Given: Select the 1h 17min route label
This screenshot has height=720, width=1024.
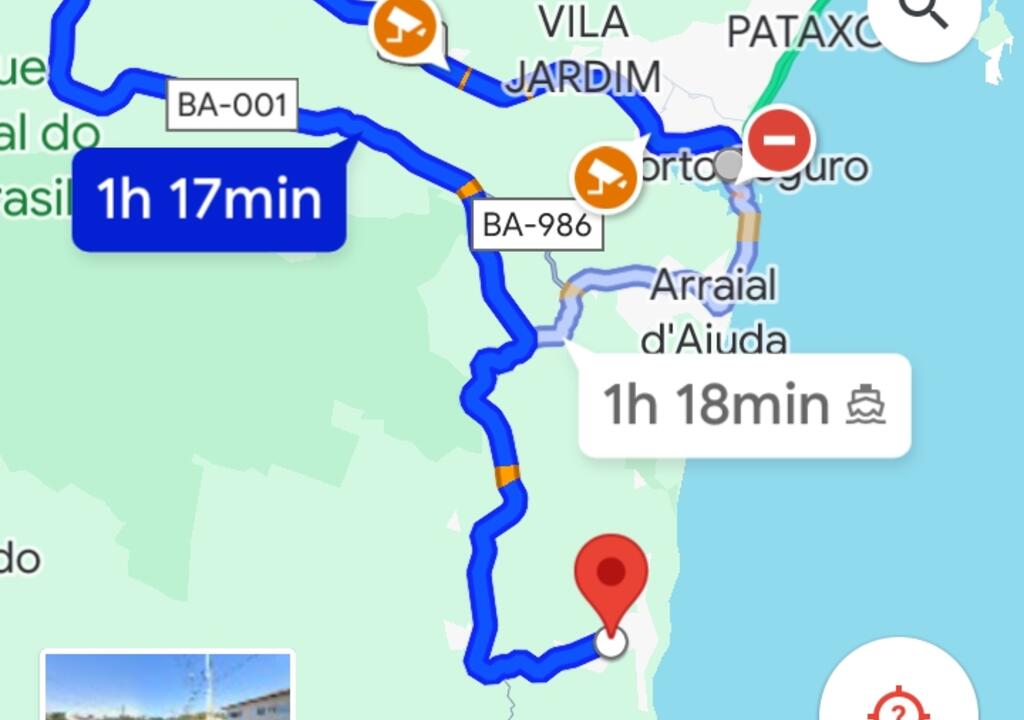Looking at the screenshot, I should coord(209,199).
